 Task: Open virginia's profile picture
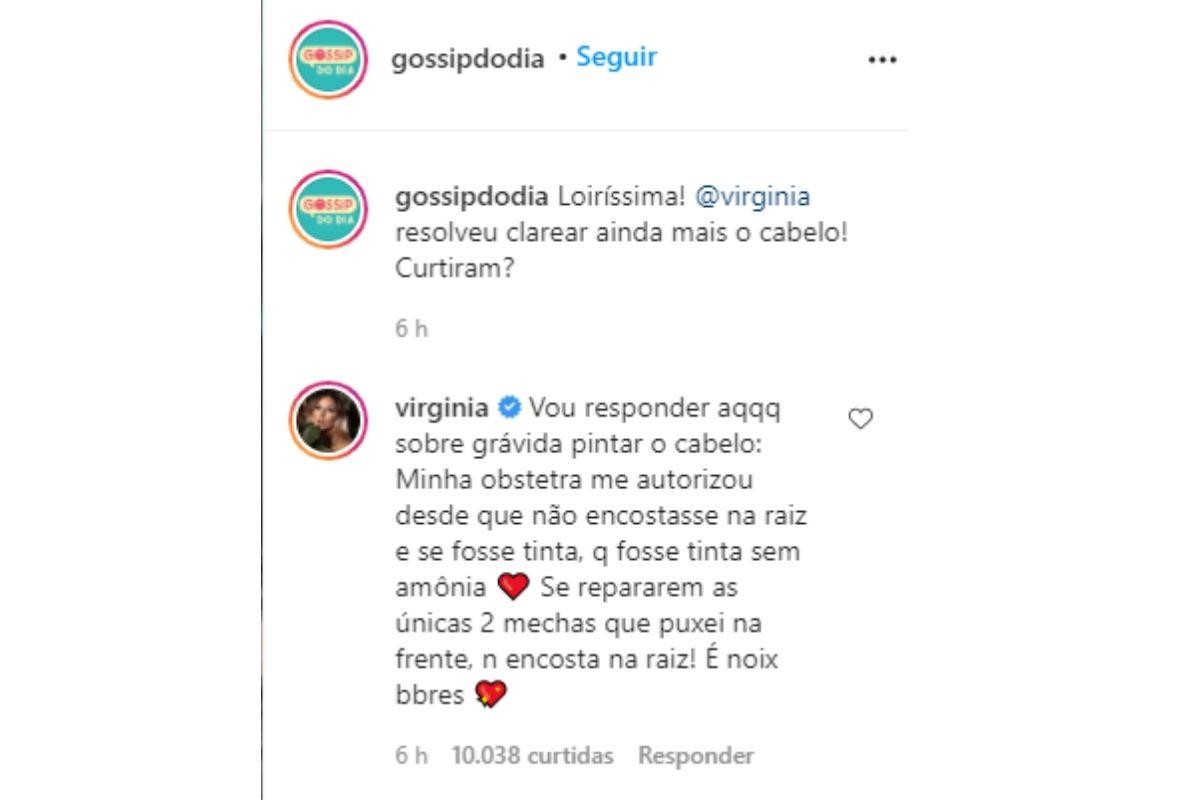coord(328,419)
